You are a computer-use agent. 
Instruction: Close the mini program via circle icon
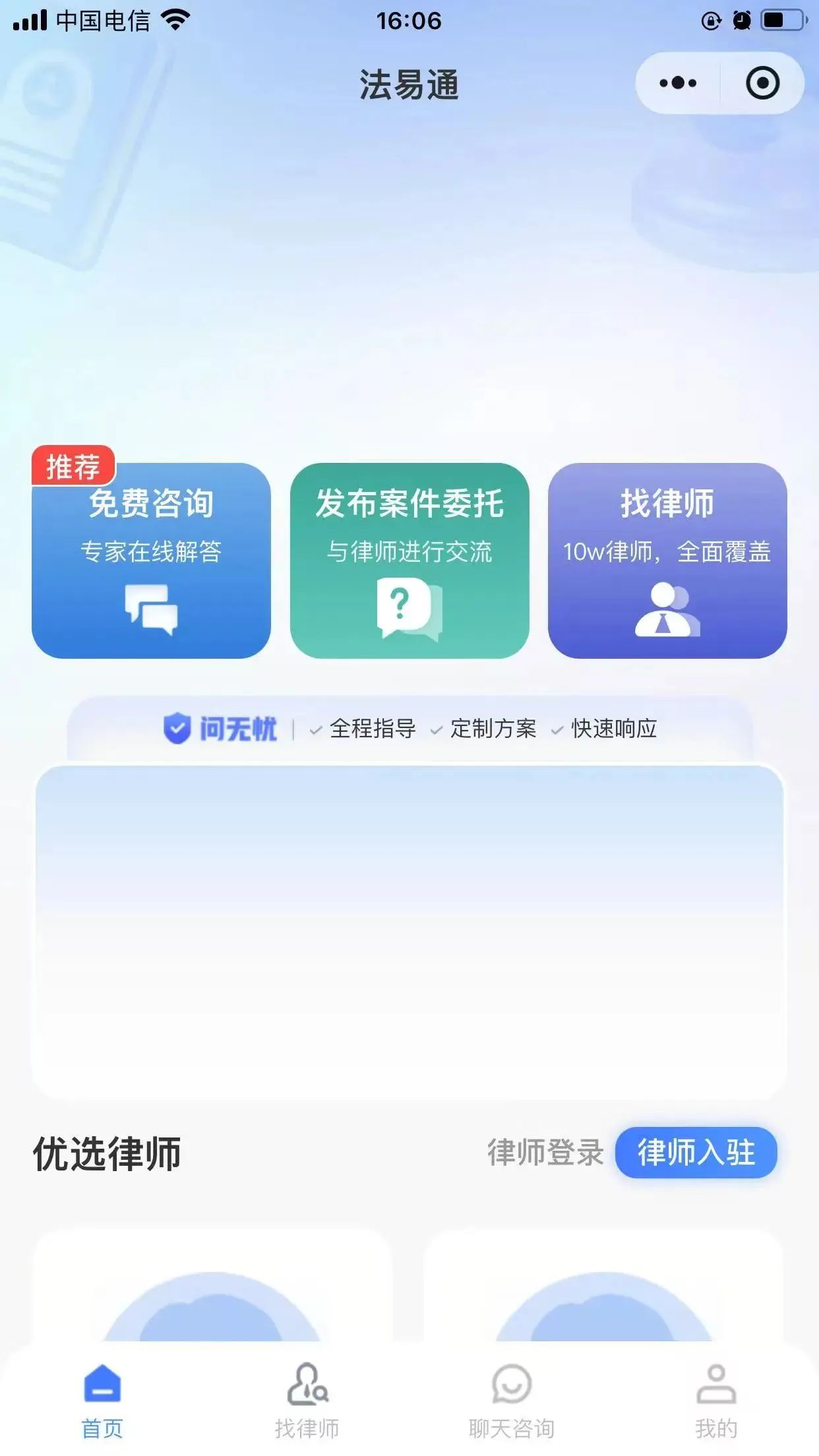point(762,83)
